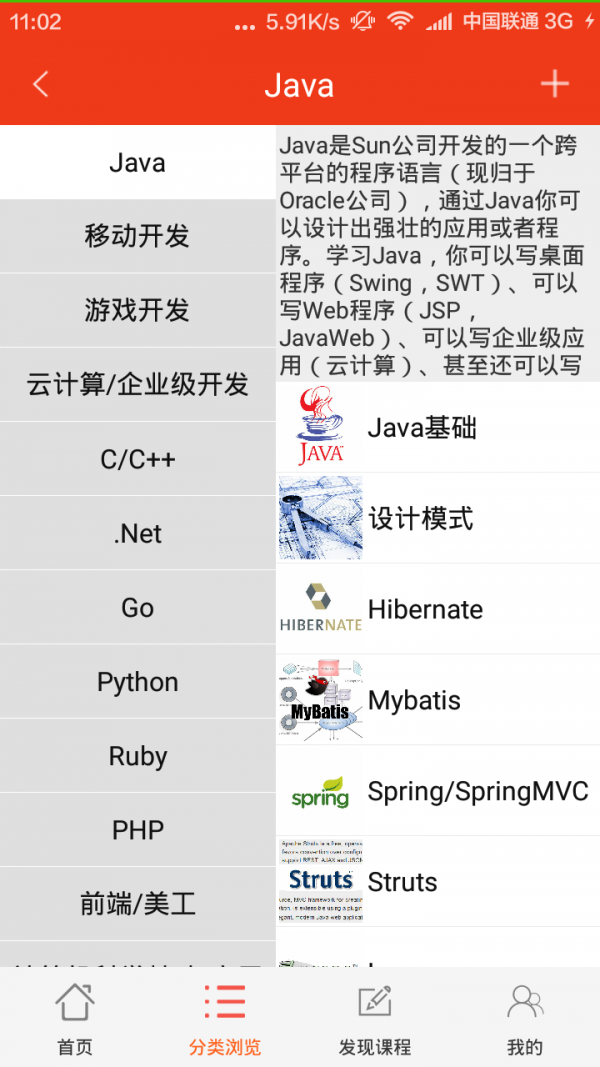600x1067 pixels.
Task: Tap the plus icon in header
Action: (554, 84)
